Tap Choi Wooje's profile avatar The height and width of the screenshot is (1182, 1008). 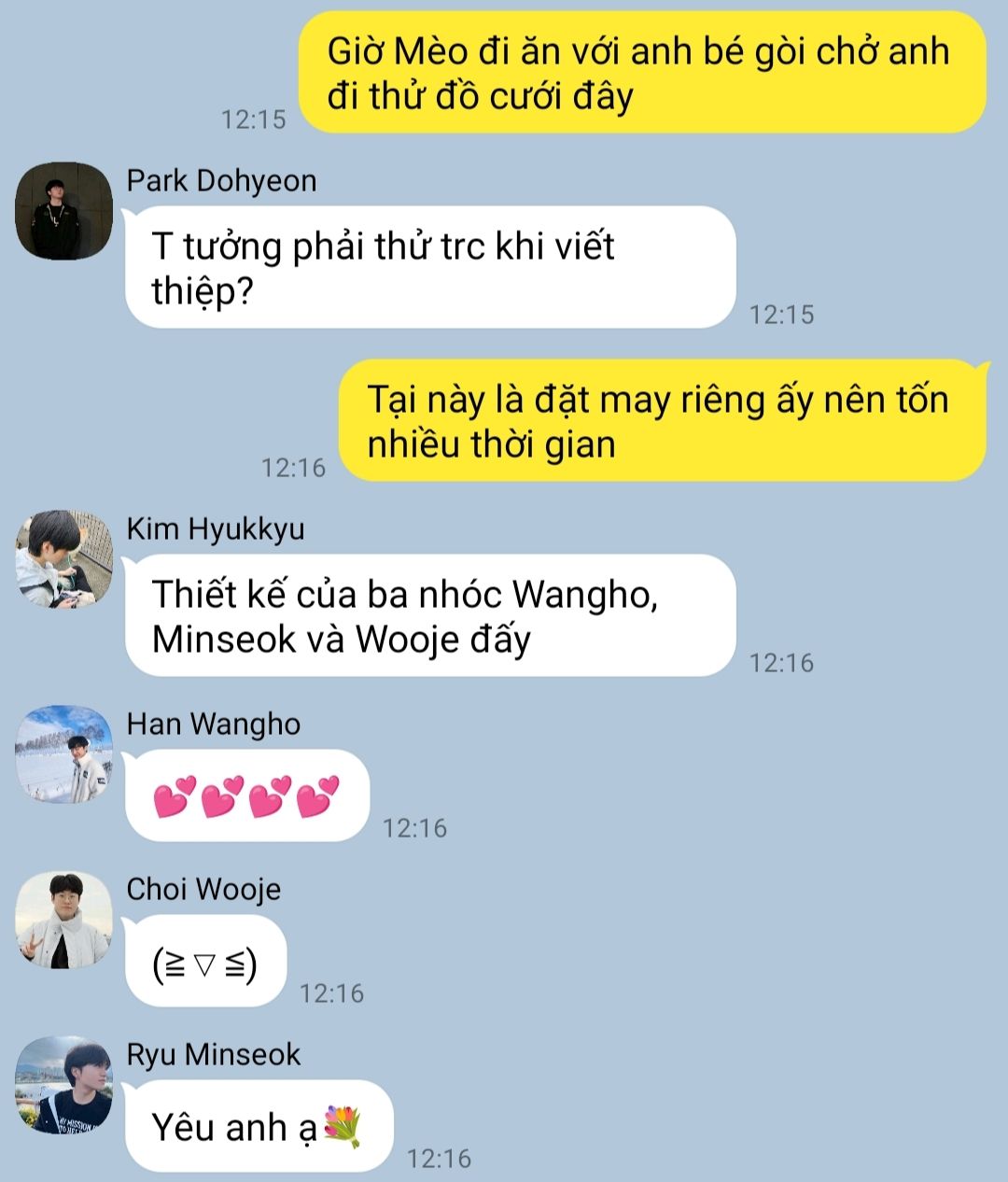[x=63, y=920]
